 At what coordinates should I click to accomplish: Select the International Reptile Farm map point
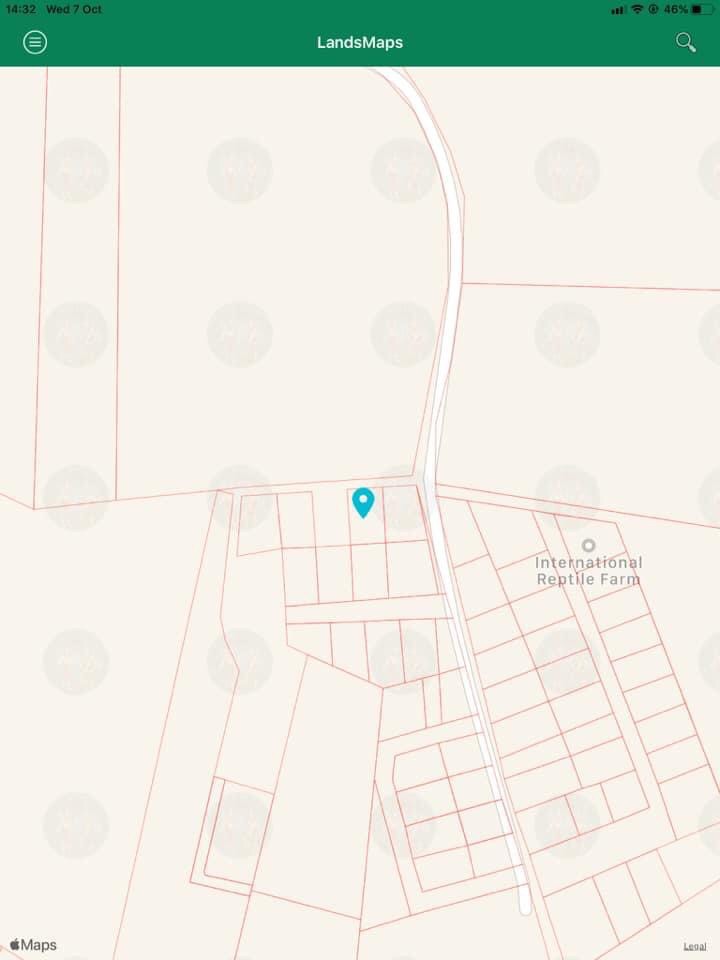588,546
